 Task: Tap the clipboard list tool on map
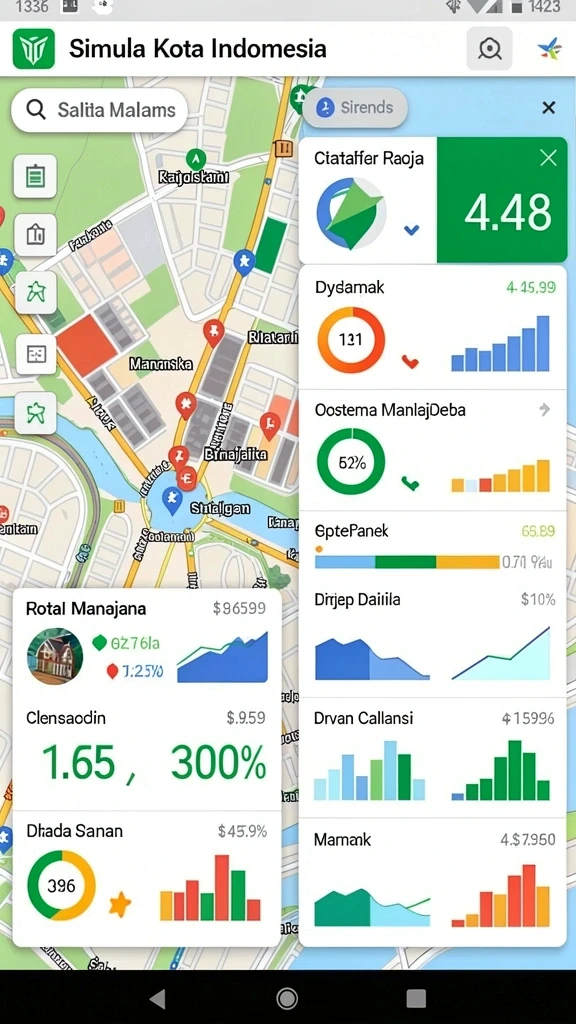(35, 176)
